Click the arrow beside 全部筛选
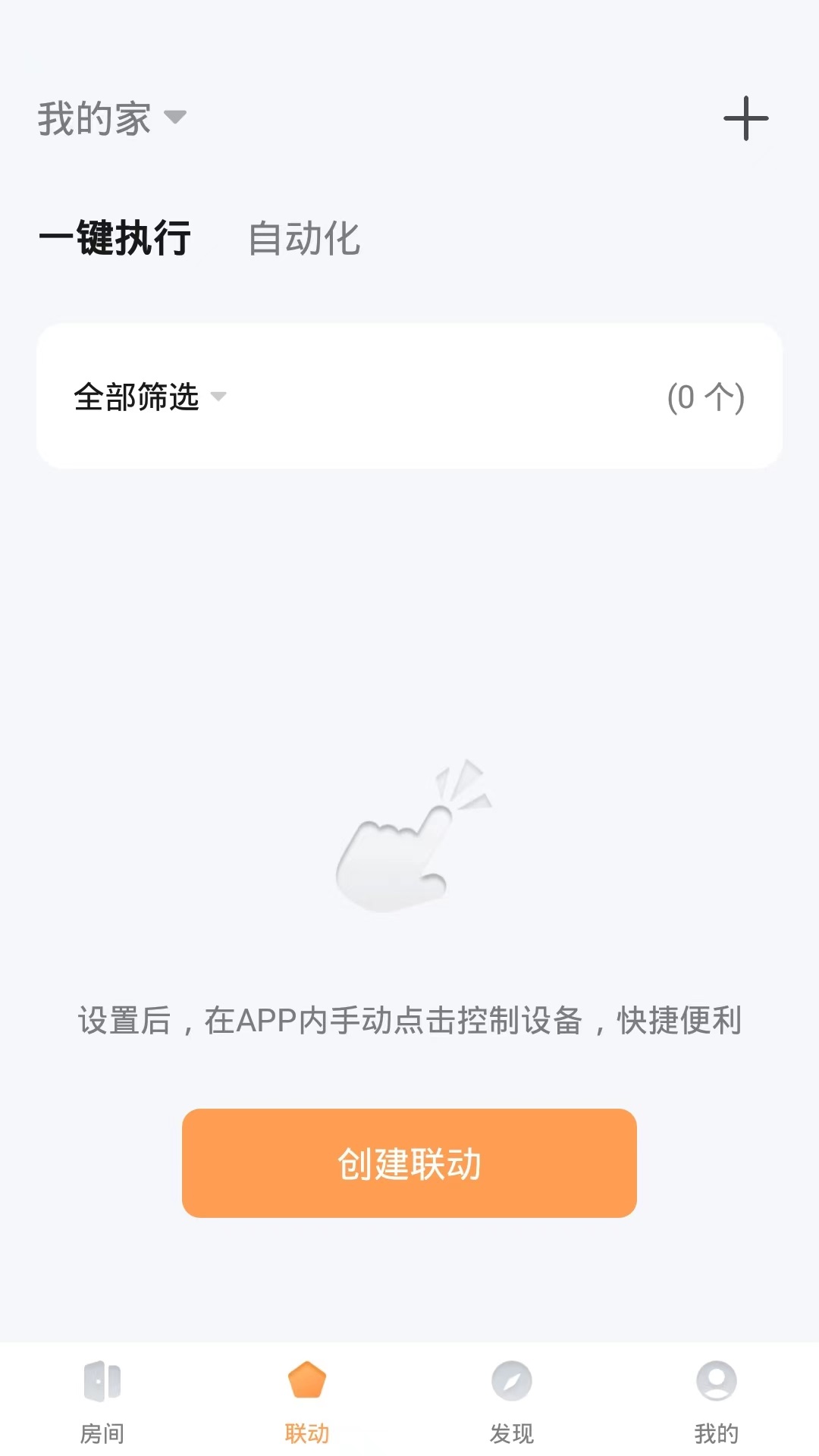This screenshot has height=1456, width=819. click(x=219, y=398)
